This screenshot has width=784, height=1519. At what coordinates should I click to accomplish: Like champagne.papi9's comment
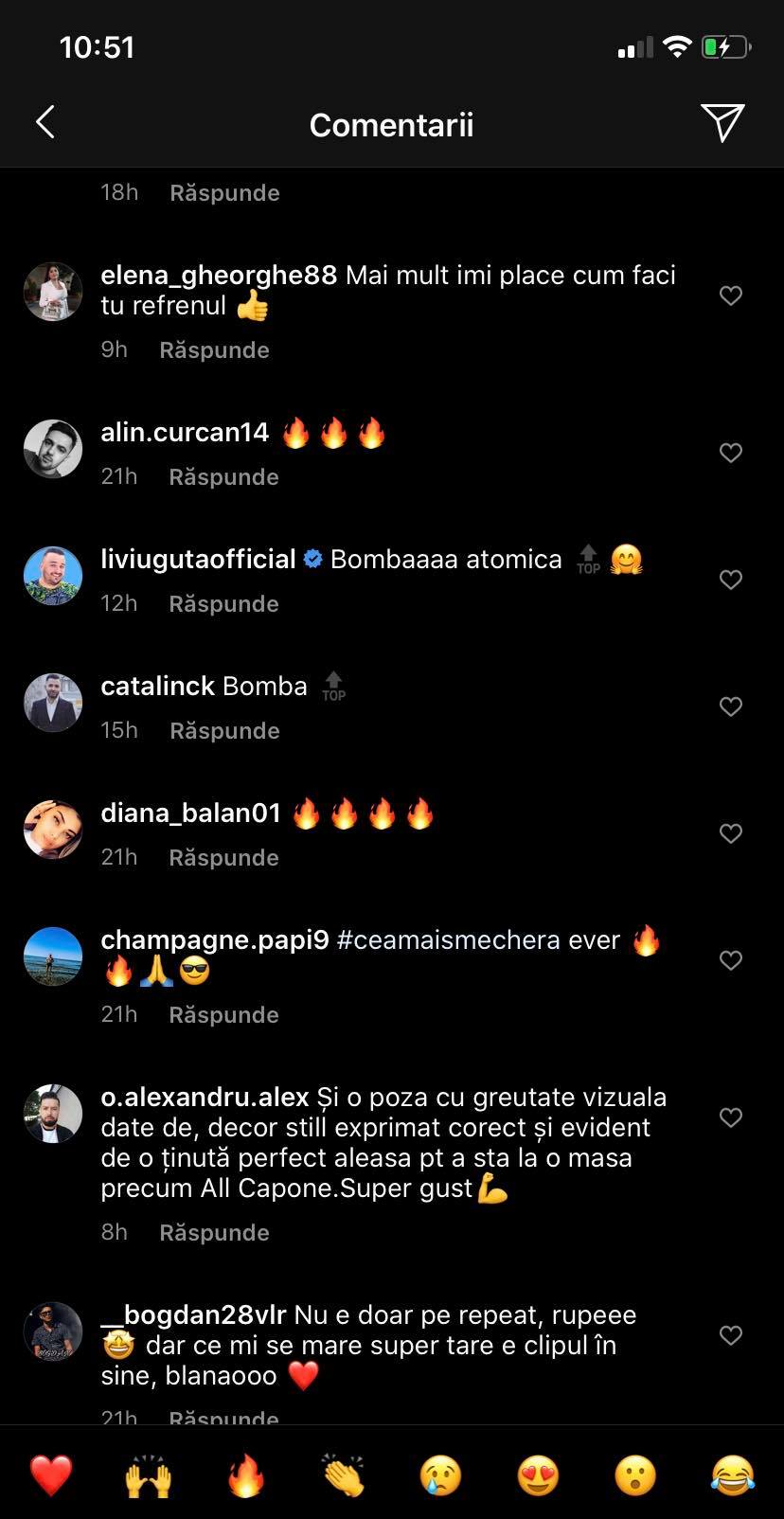[730, 960]
